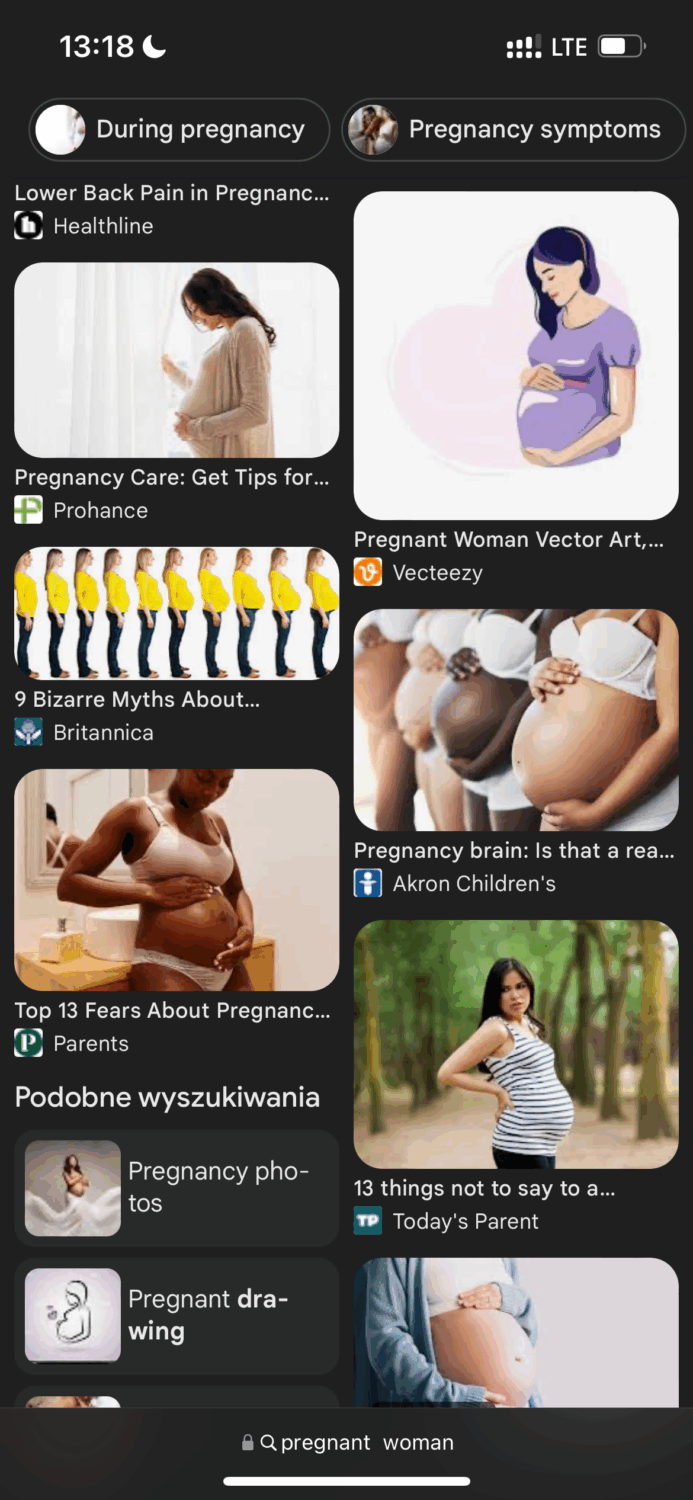Viewport: 693px width, 1500px height.
Task: Open Britannica's 9 Bizarre Myths image
Action: pyautogui.click(x=176, y=614)
